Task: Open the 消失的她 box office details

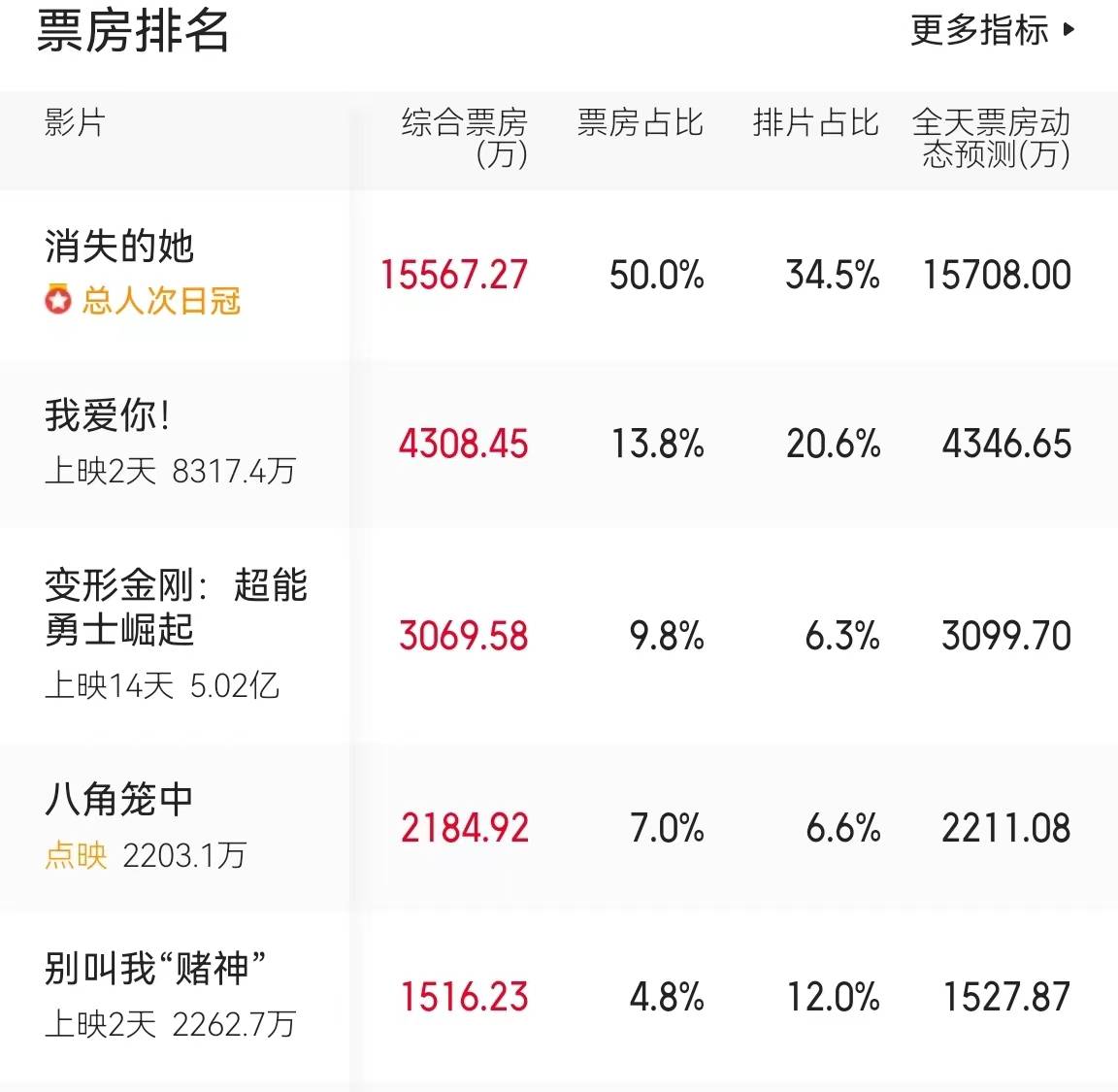Action: point(119,248)
